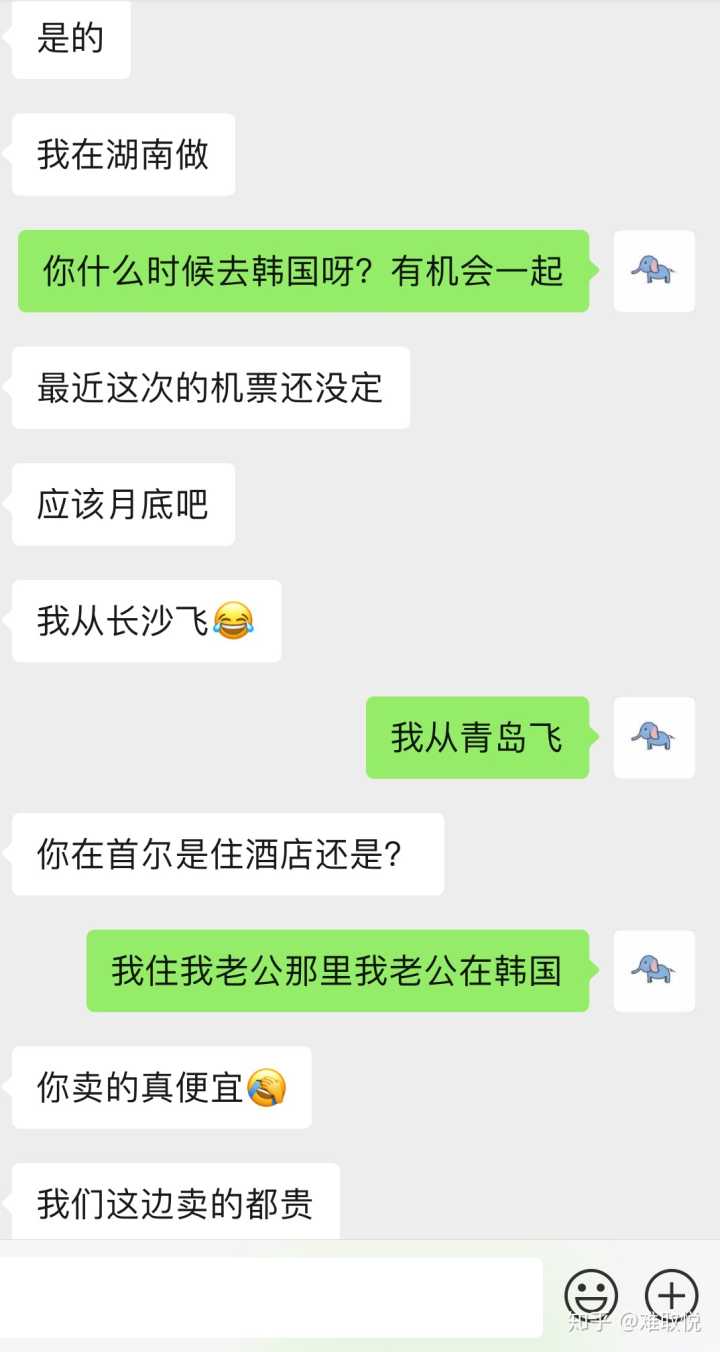The image size is (720, 1352).
Task: Open the emoji sticker panel
Action: 591,1296
